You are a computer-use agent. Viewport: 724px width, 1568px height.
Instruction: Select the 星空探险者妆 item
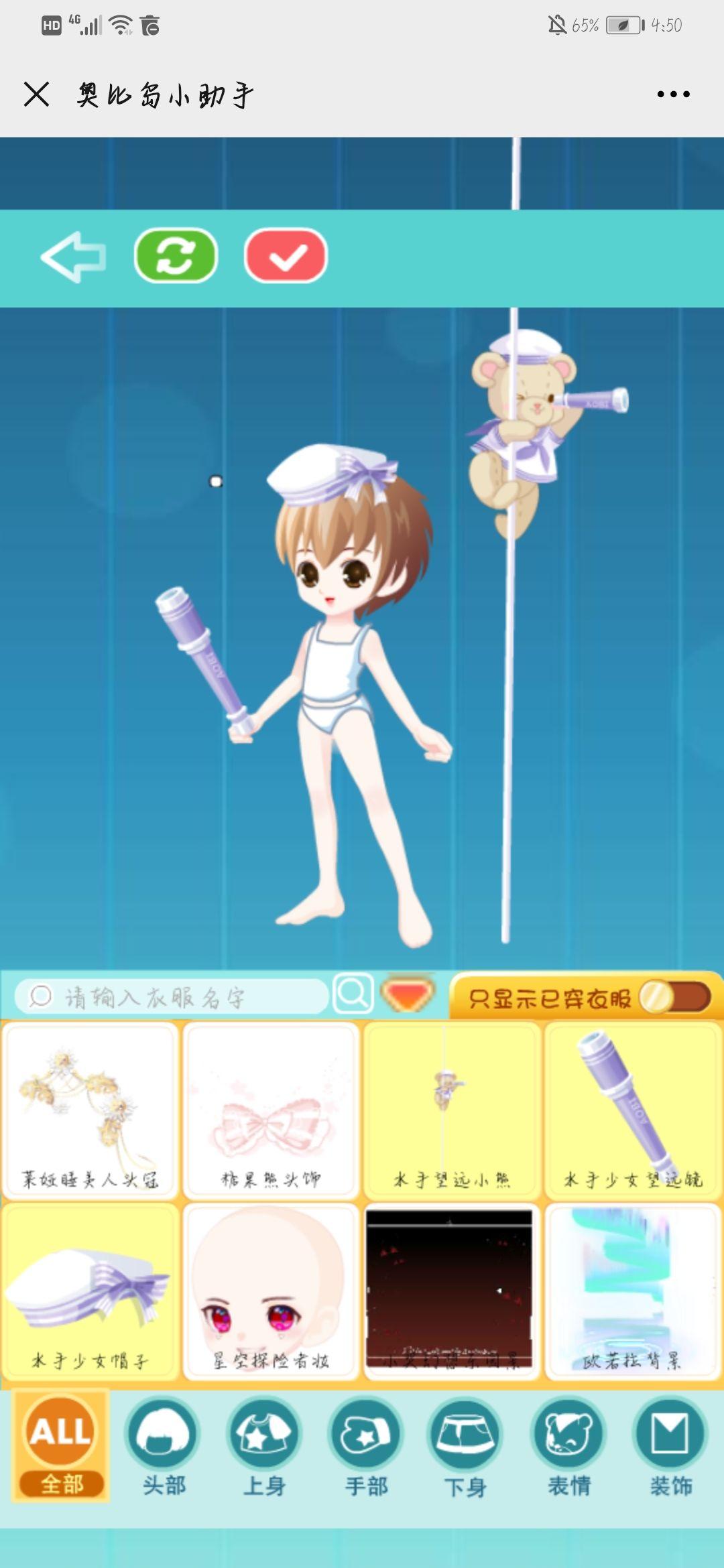271,1292
